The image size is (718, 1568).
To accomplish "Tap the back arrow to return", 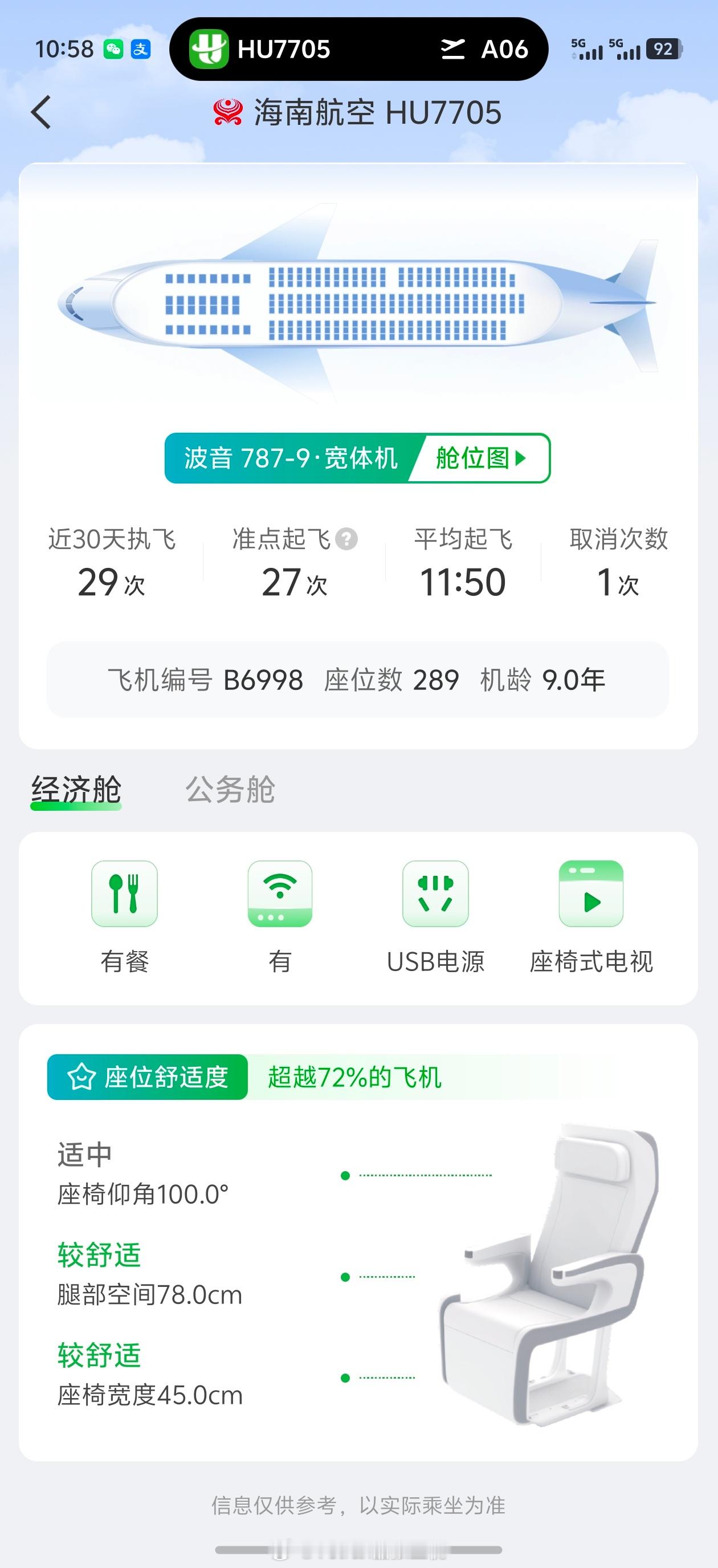I will pos(40,113).
